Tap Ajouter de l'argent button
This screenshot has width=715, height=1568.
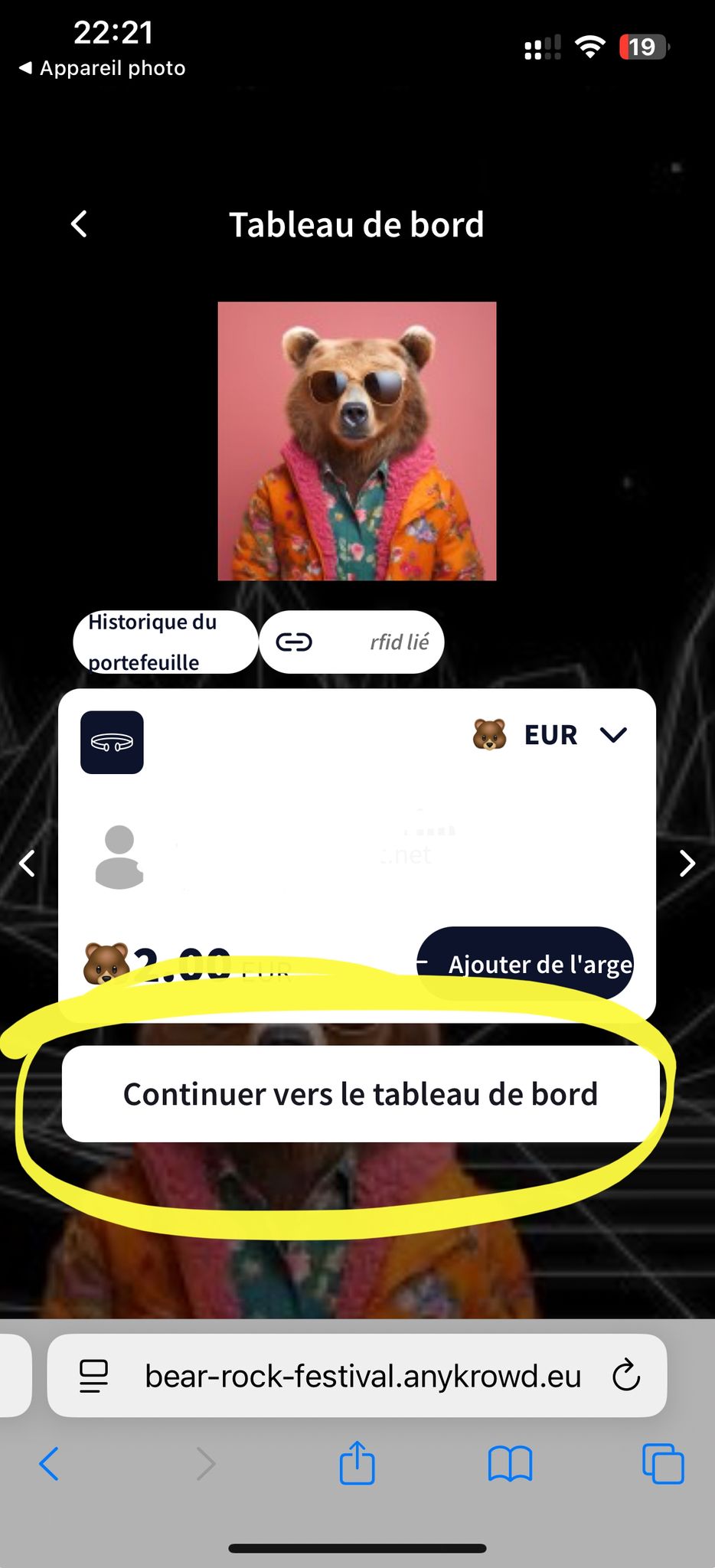[x=525, y=963]
